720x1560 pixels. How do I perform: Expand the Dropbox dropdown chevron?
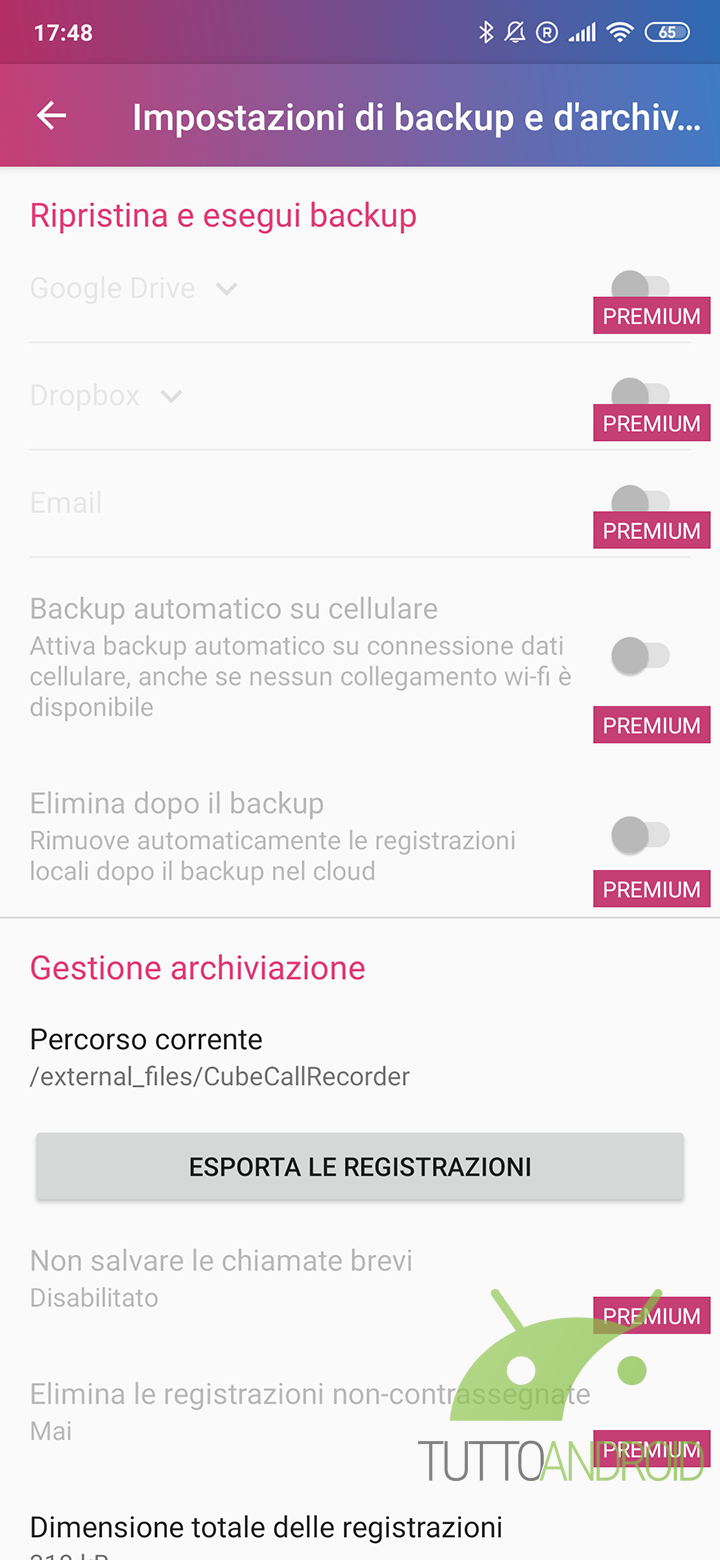172,396
